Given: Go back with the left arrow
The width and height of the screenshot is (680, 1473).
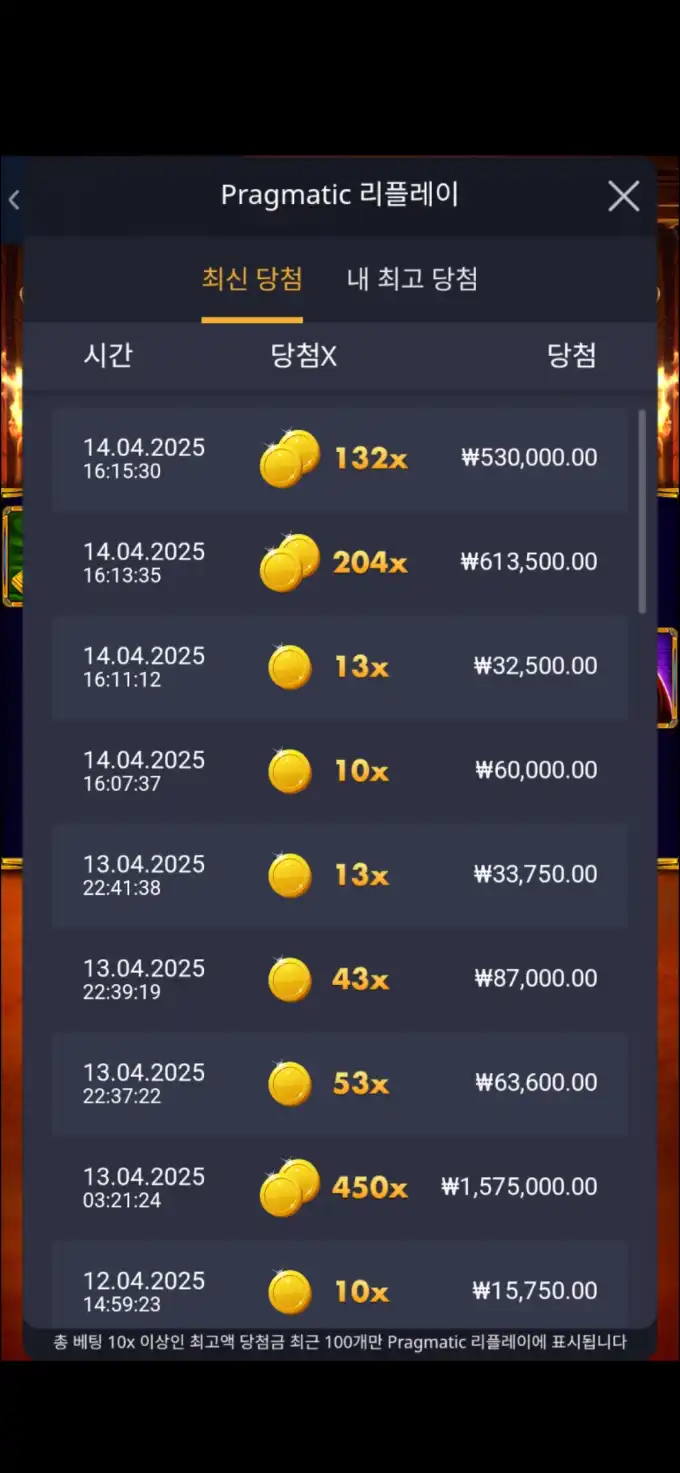Looking at the screenshot, I should point(14,200).
